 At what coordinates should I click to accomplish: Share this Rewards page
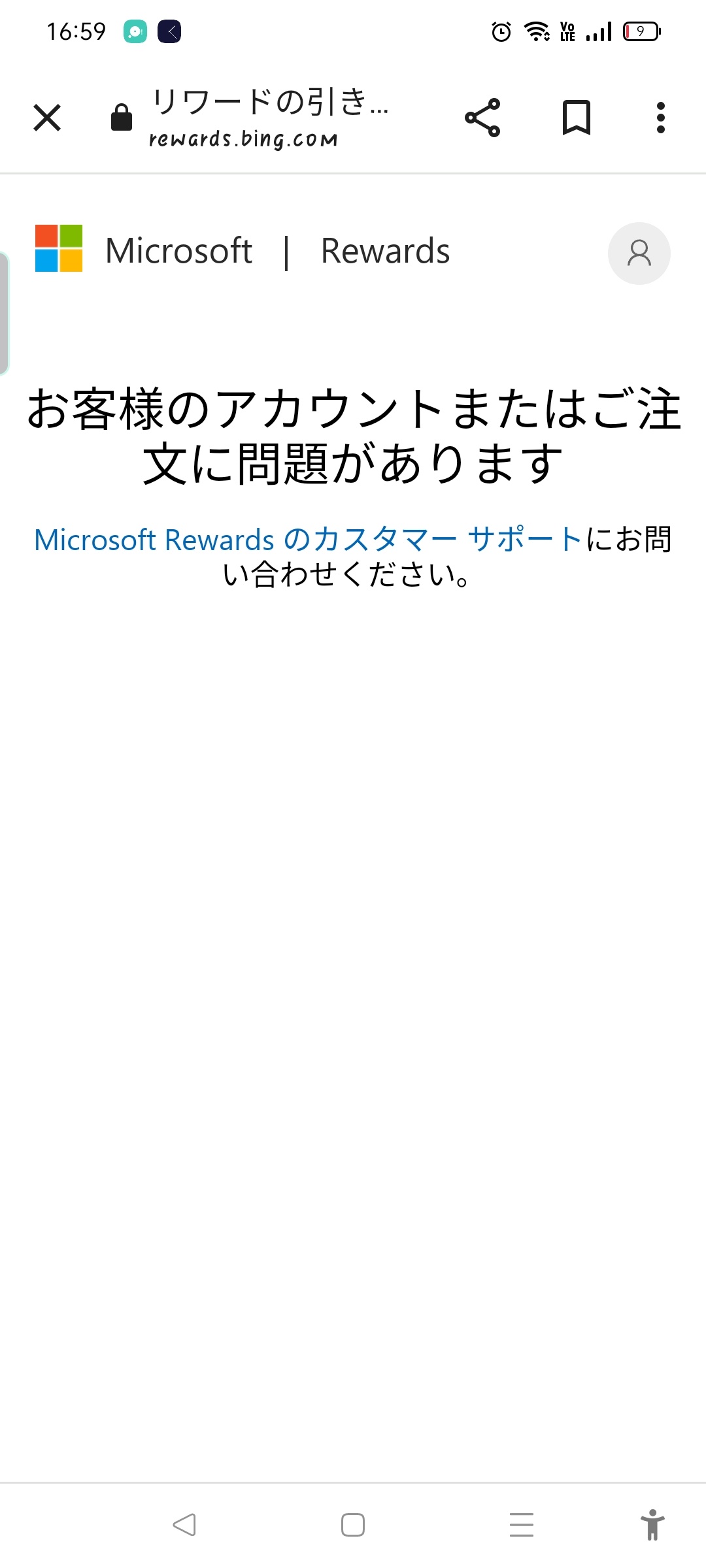point(482,118)
